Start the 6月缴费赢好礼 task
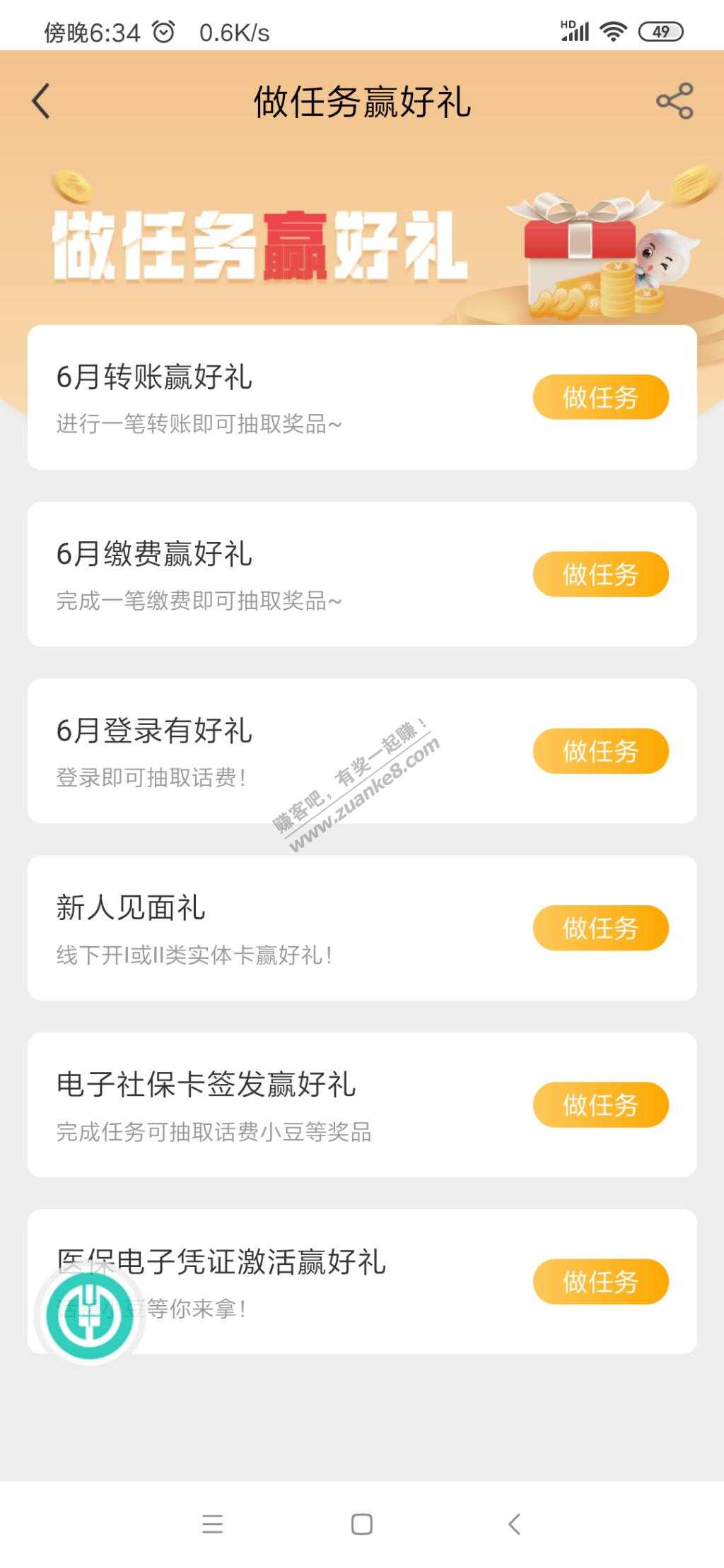This screenshot has width=724, height=1568. coord(600,574)
